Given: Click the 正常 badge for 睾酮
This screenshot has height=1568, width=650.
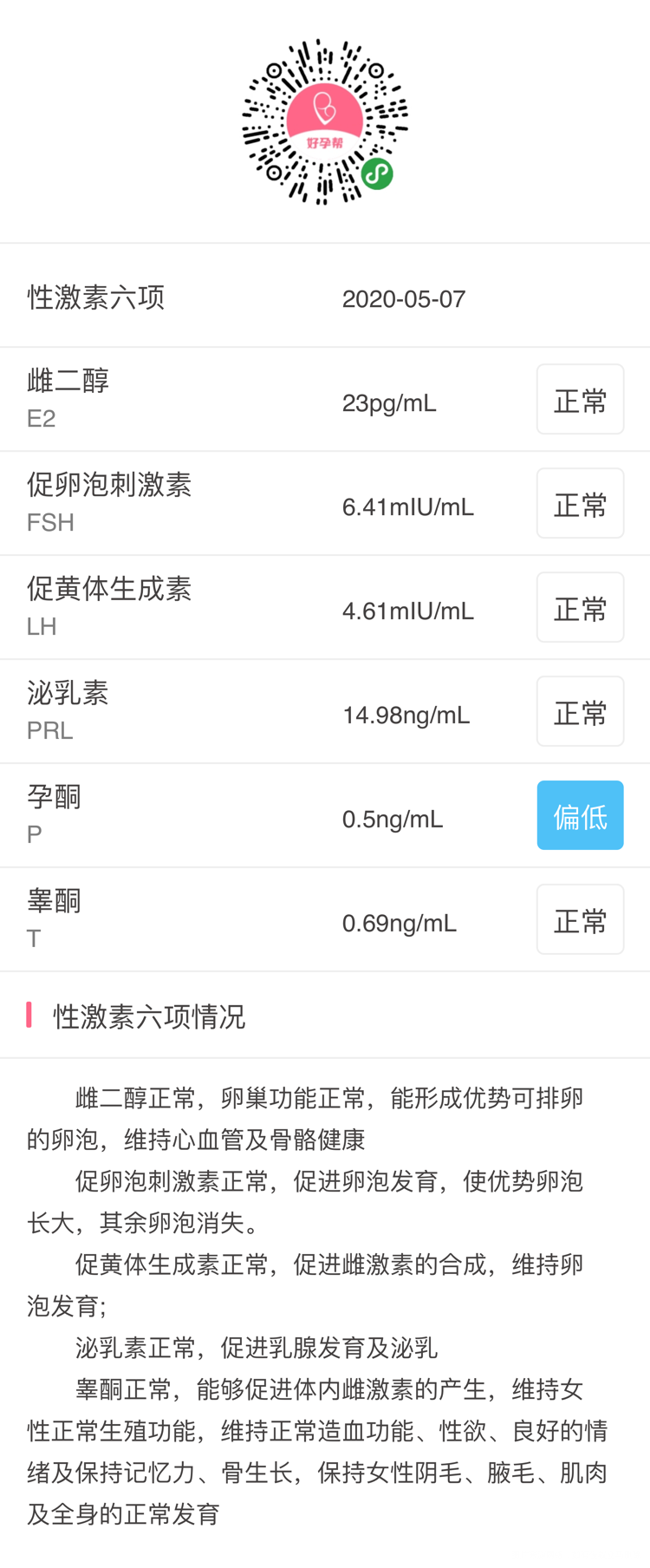Looking at the screenshot, I should 580,918.
